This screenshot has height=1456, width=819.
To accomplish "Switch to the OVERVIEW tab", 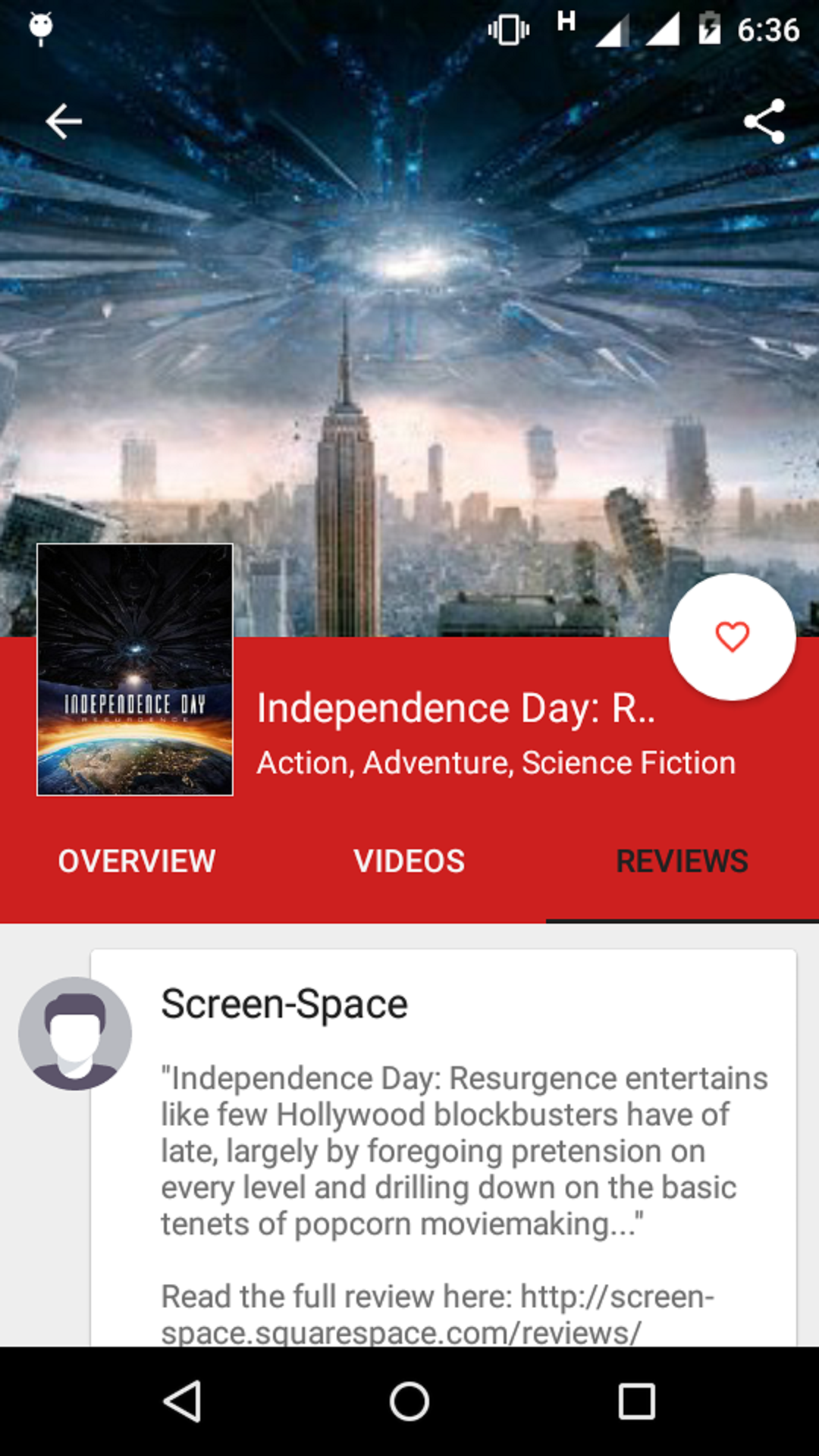I will click(136, 861).
